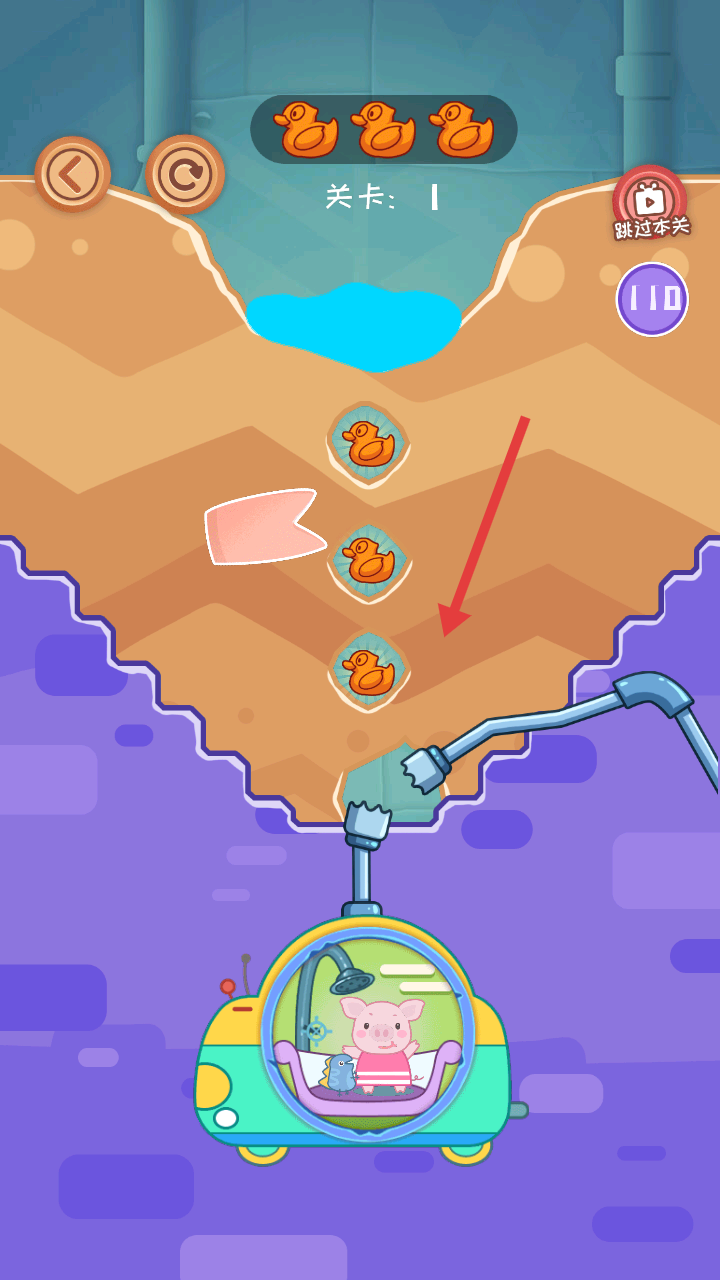Restart the level with the reload button
The height and width of the screenshot is (1280, 720).
coord(185,174)
